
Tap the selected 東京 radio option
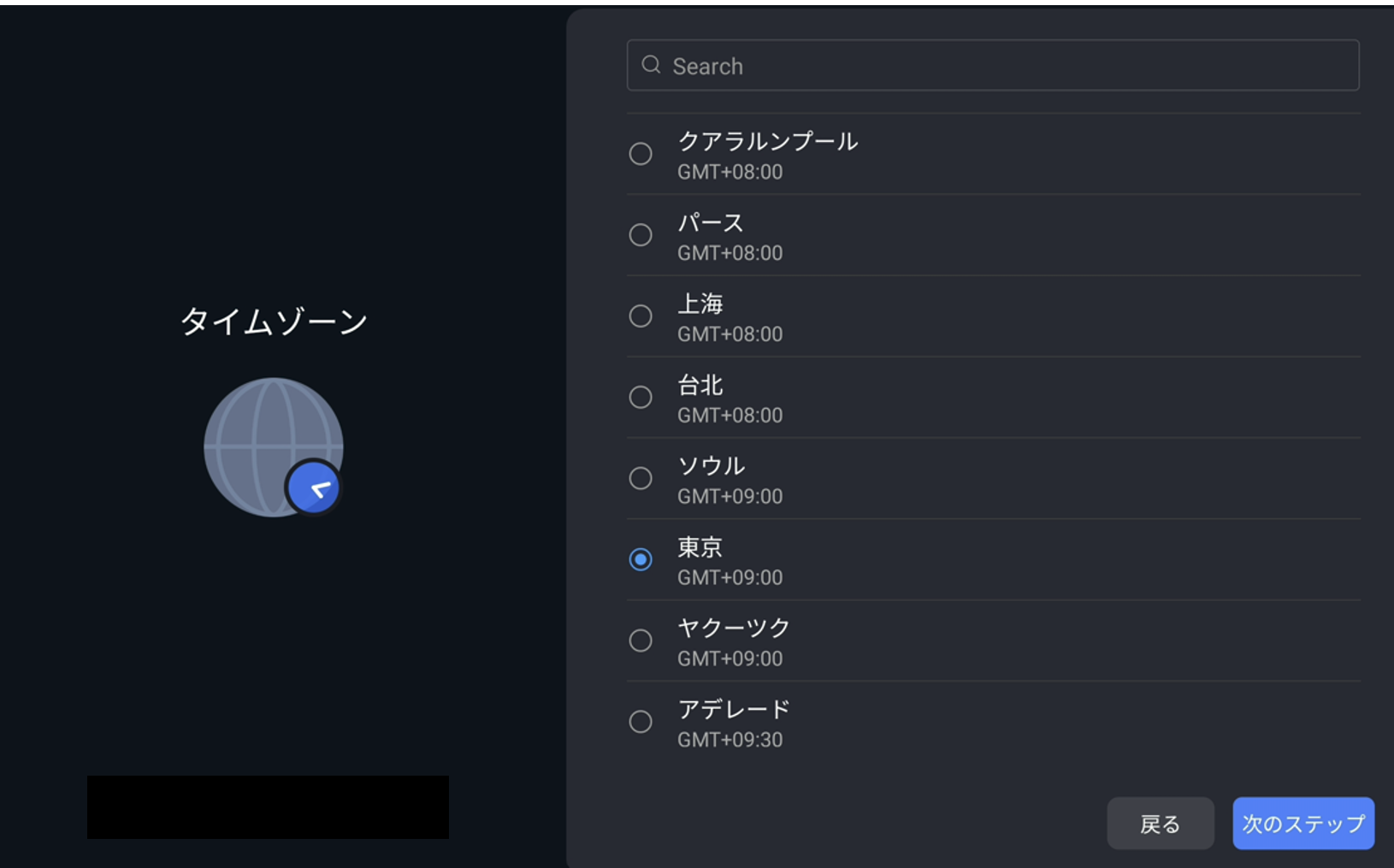pos(641,559)
